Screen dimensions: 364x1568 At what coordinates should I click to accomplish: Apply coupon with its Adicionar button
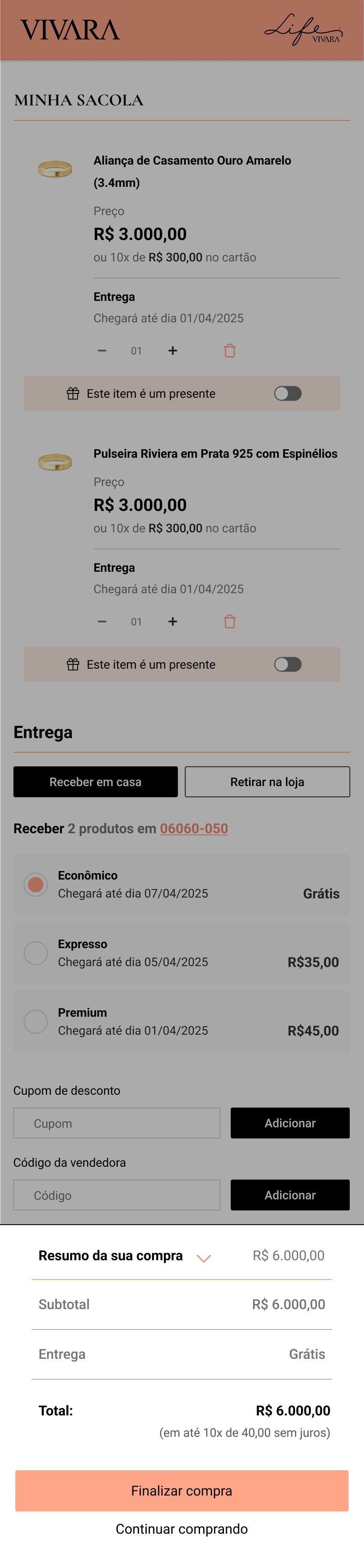click(x=290, y=1123)
